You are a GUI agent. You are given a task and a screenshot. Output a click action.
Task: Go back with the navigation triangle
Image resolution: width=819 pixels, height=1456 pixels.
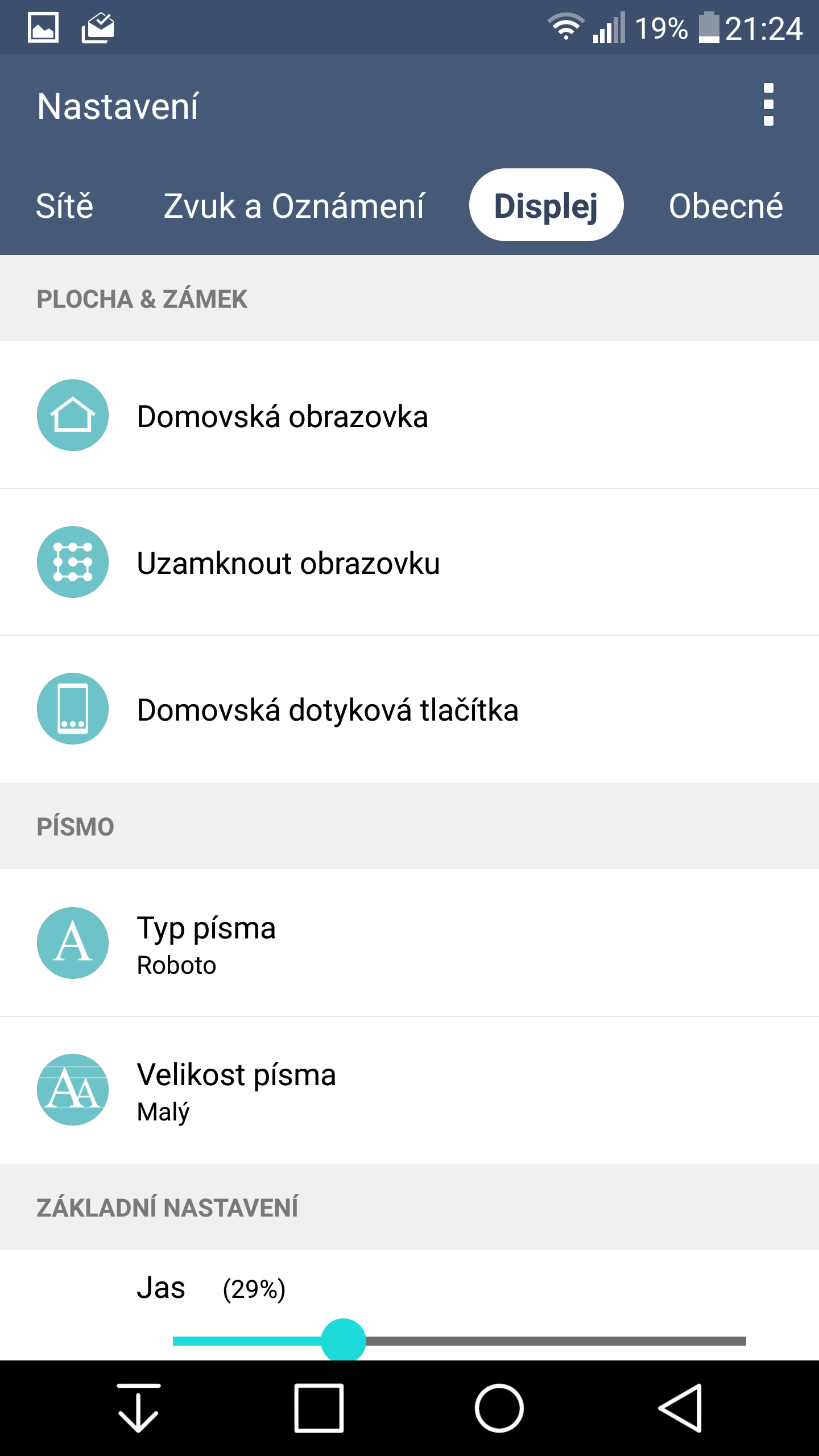[x=680, y=1408]
